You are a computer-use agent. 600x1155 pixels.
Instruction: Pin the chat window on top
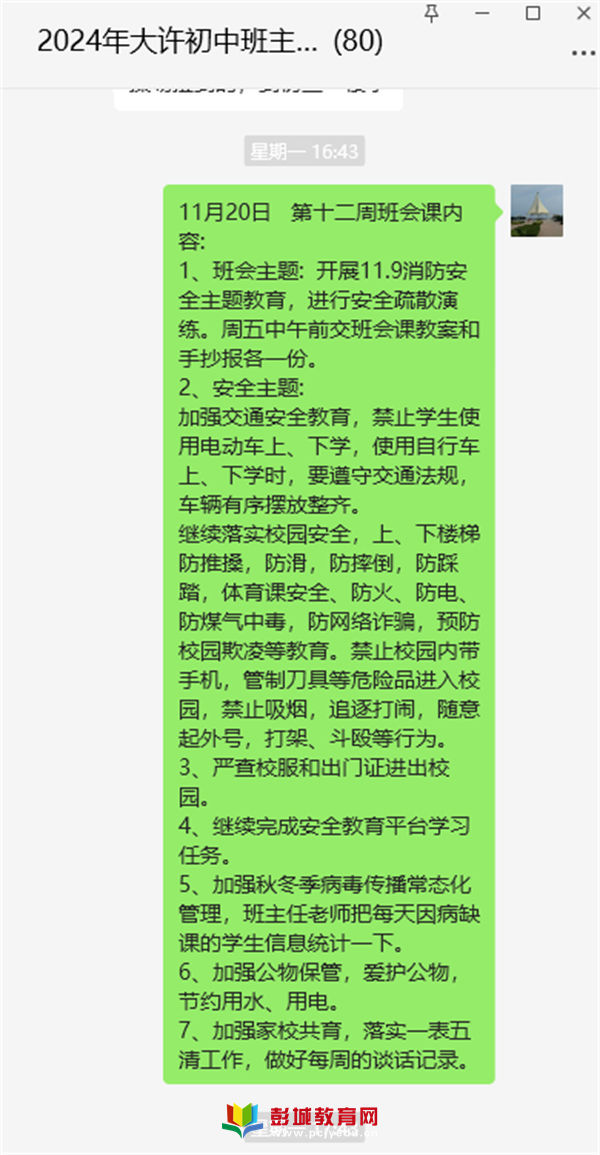click(432, 13)
